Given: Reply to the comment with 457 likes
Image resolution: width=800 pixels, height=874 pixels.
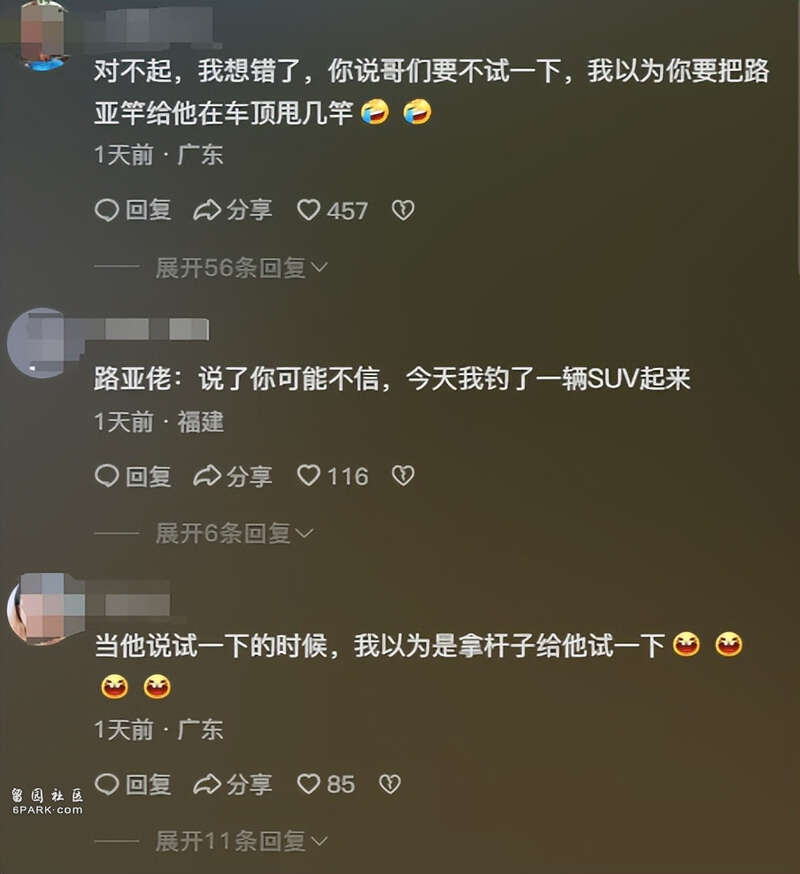Looking at the screenshot, I should click(x=133, y=210).
